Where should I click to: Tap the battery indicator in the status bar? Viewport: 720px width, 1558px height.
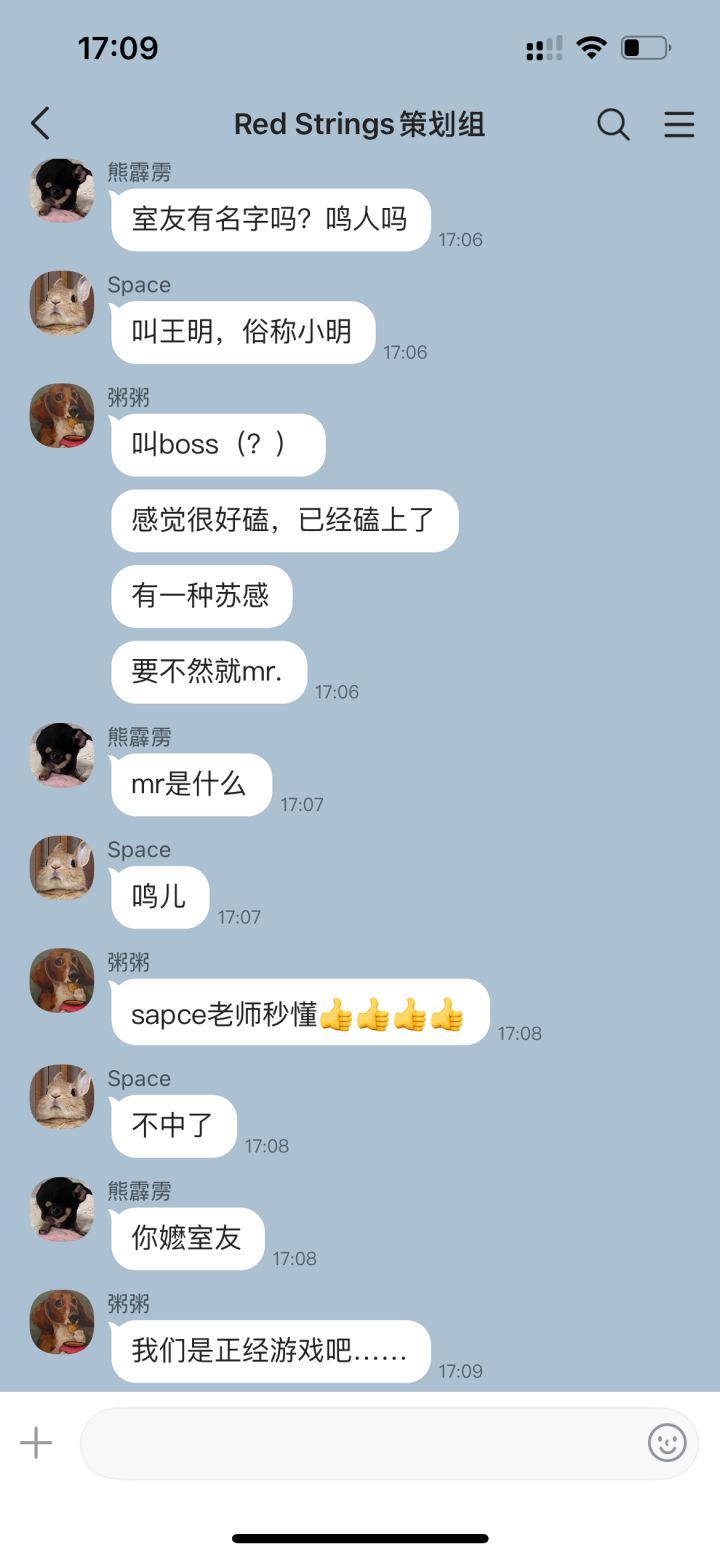pyautogui.click(x=644, y=46)
